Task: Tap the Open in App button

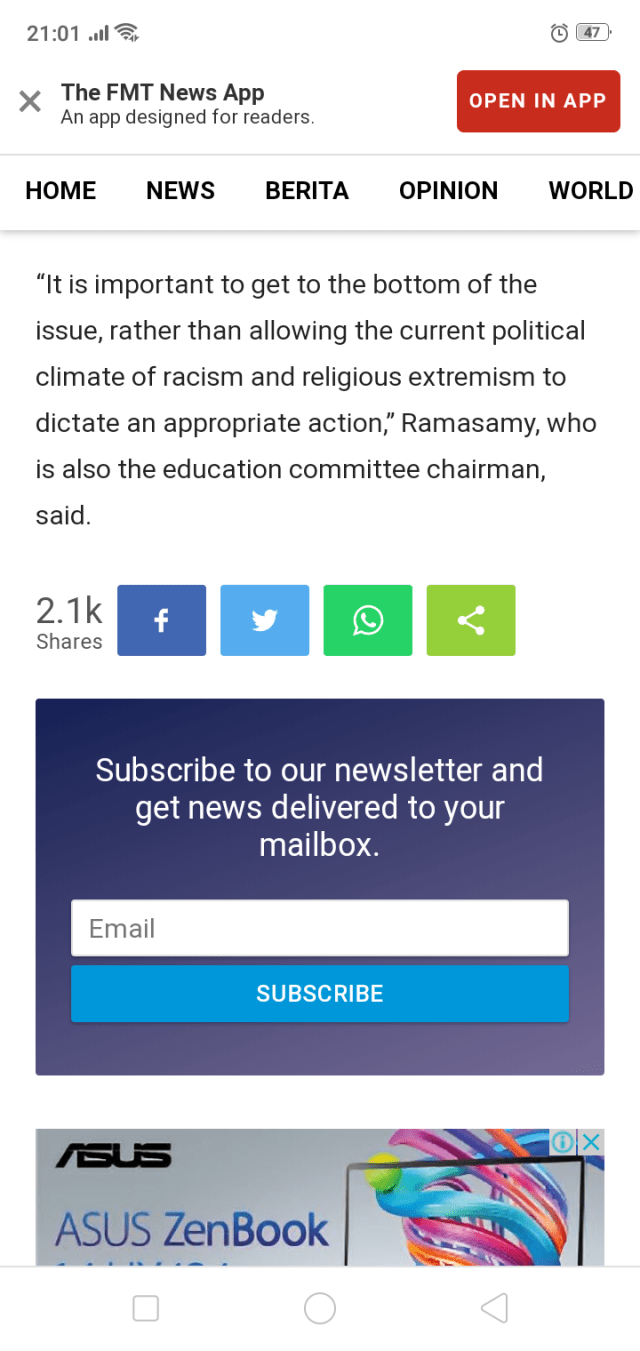Action: coord(538,101)
